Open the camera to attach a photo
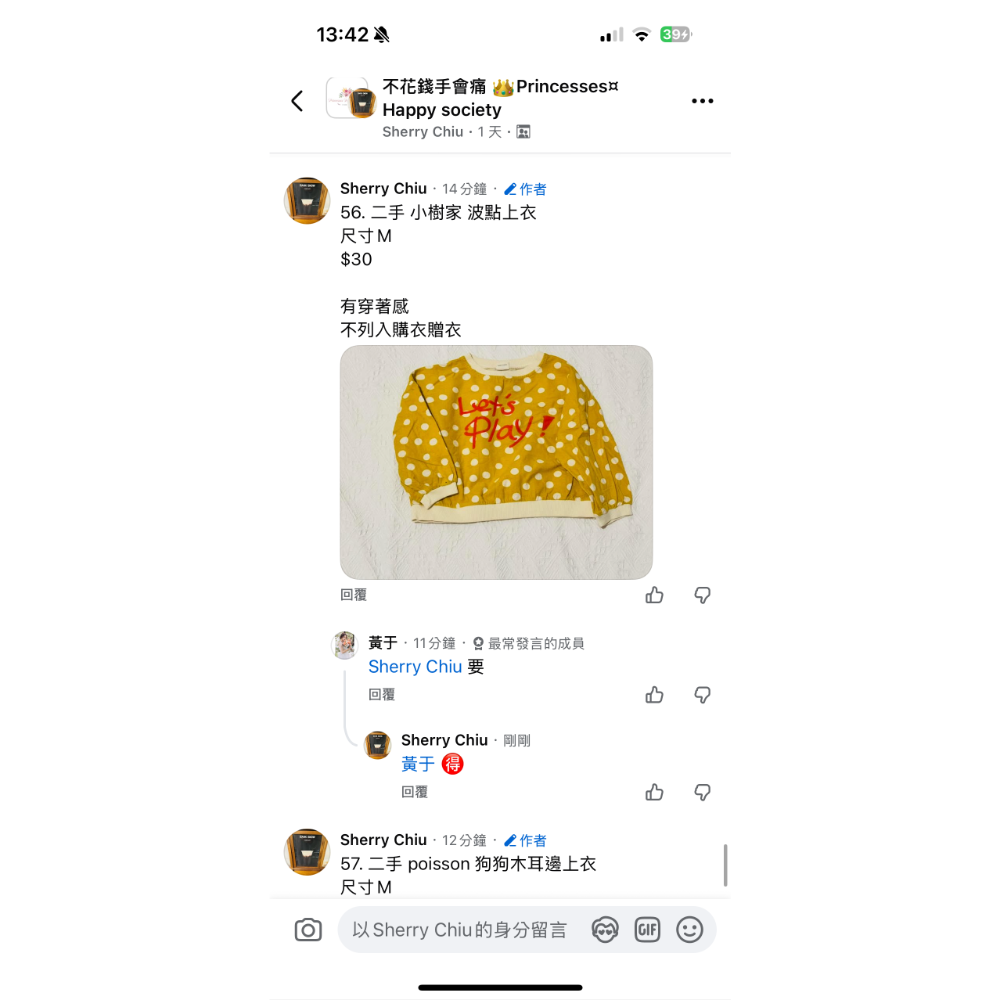Screen dimensions: 1000x1000 308,930
